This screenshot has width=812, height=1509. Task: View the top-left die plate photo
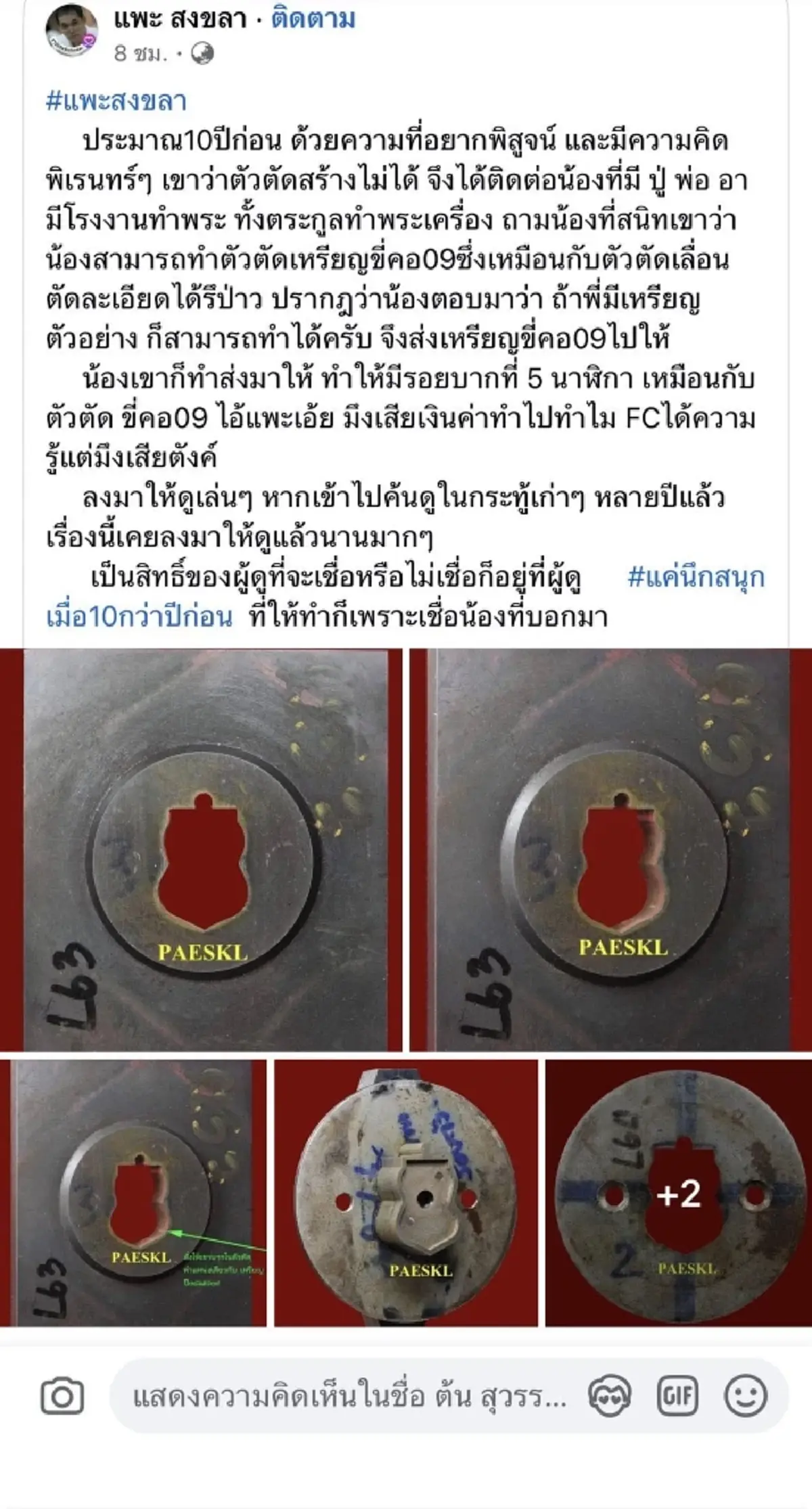point(212,849)
